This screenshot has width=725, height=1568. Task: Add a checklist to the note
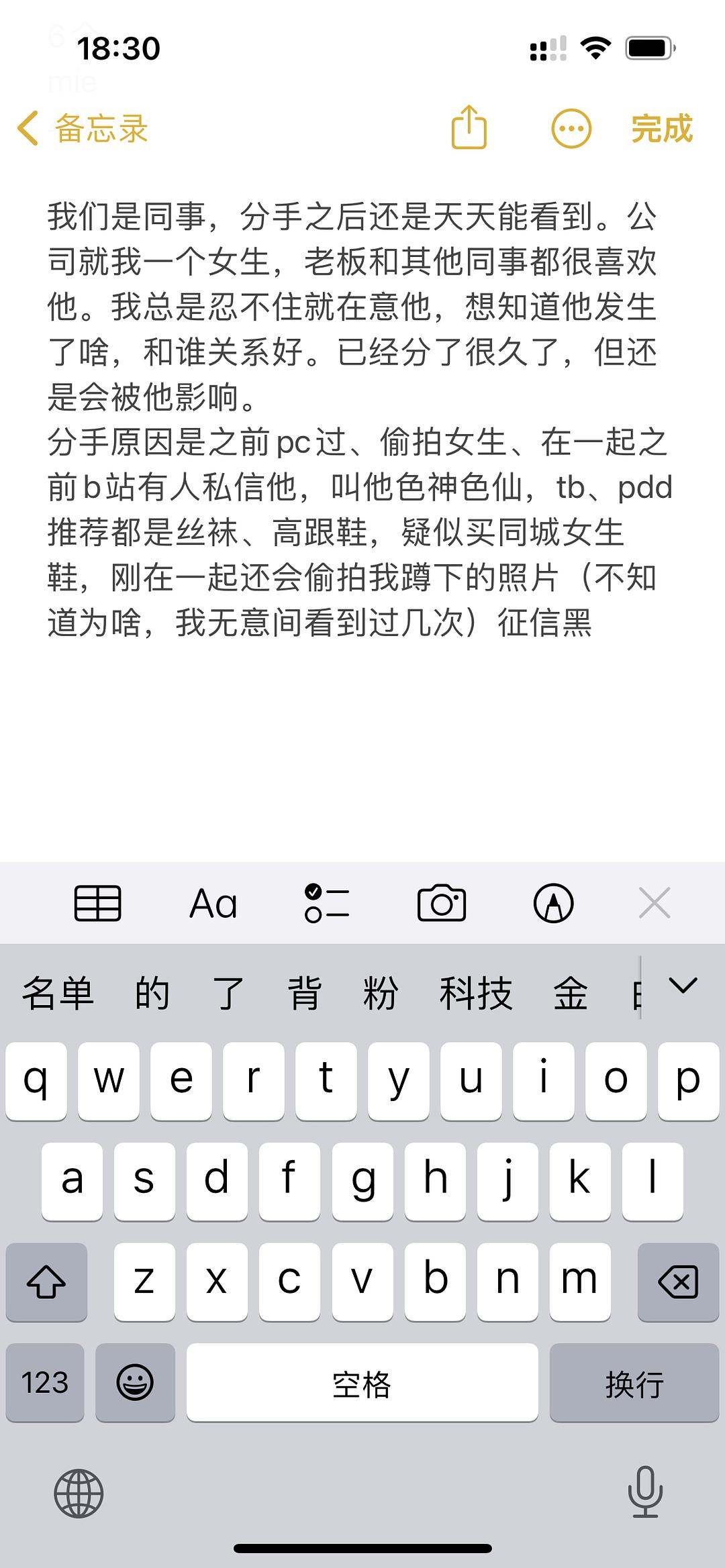(327, 903)
